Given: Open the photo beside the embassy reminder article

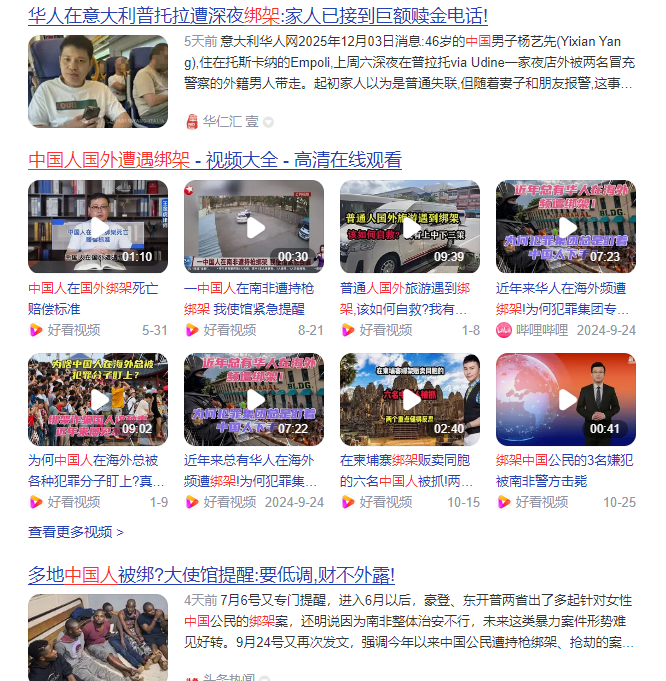Looking at the screenshot, I should tap(98, 638).
